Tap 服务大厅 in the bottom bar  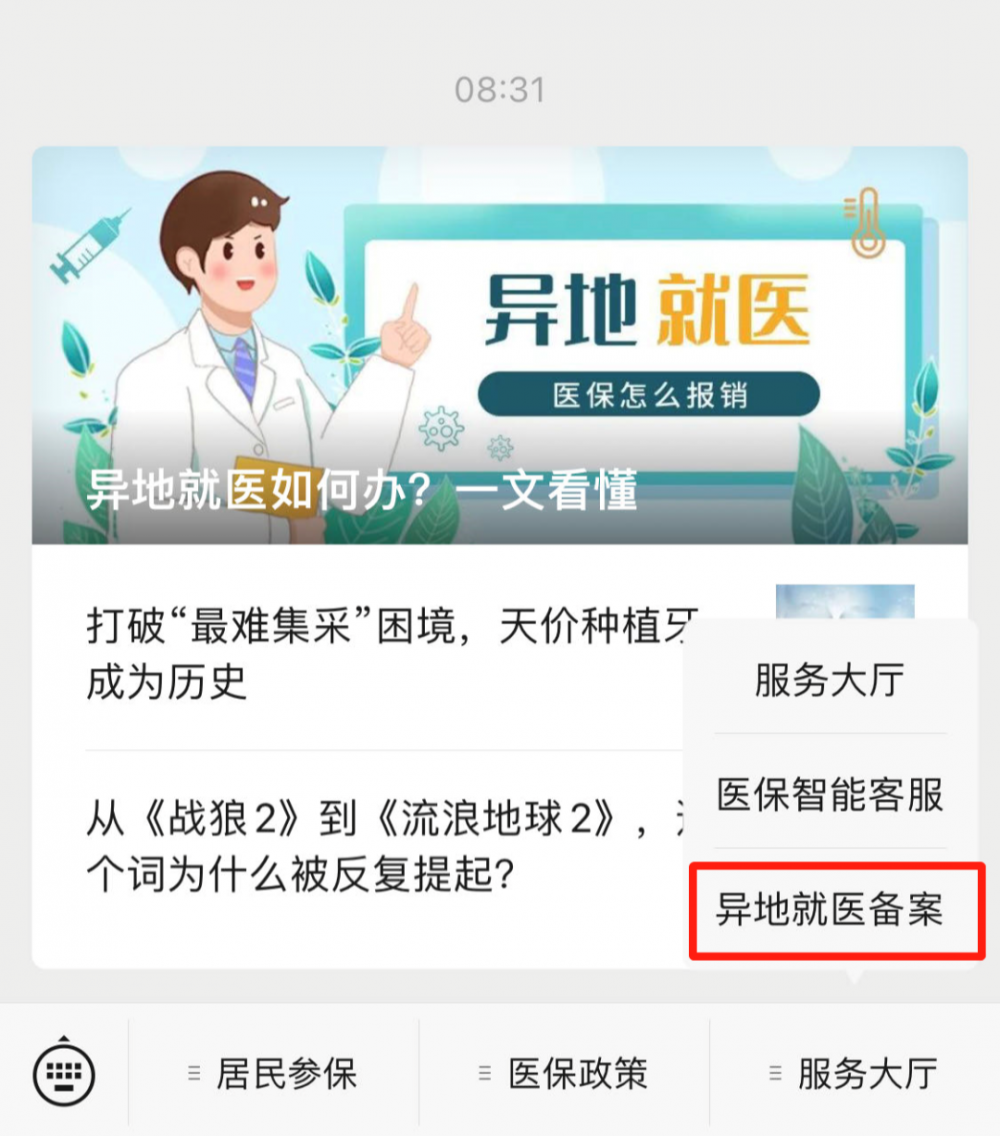click(x=854, y=1075)
